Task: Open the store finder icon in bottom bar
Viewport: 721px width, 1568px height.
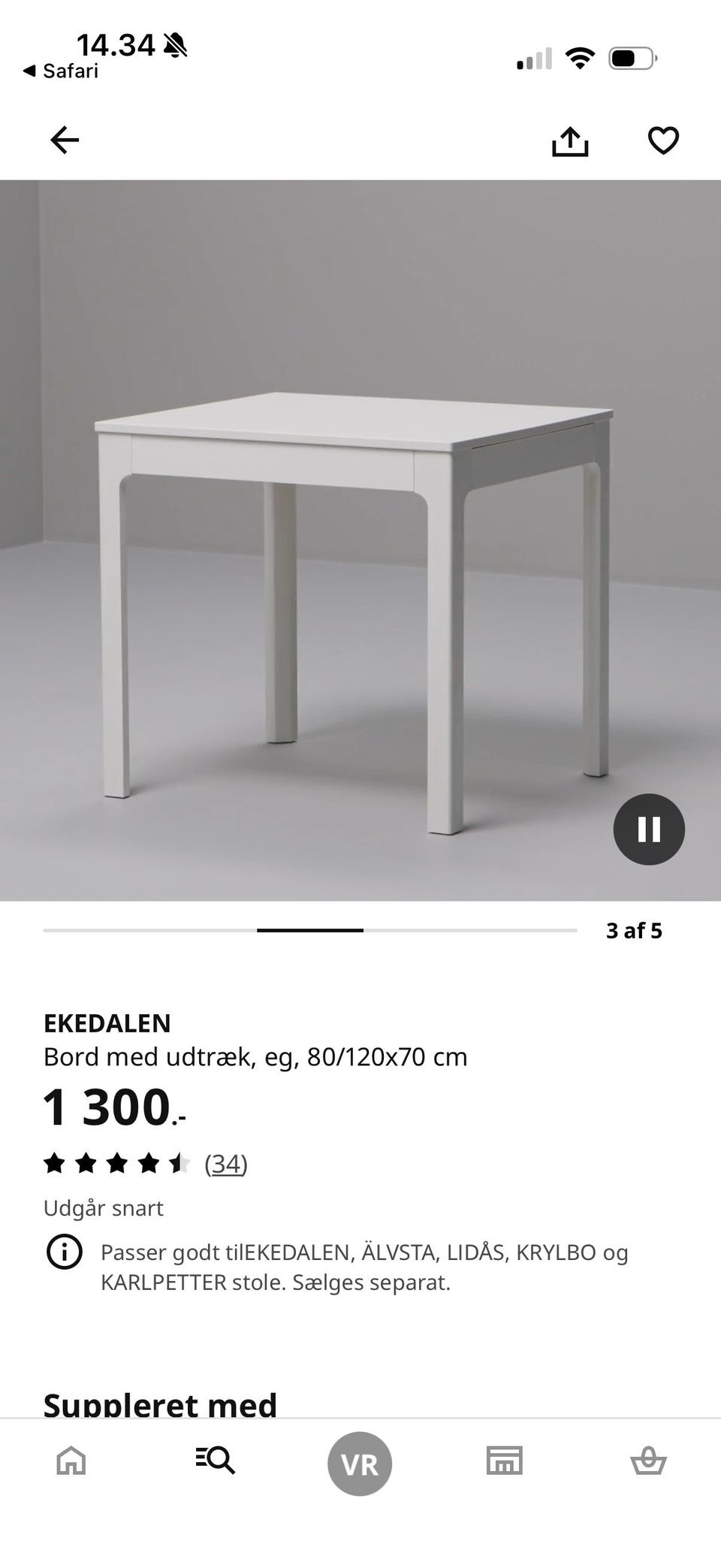Action: tap(504, 1461)
